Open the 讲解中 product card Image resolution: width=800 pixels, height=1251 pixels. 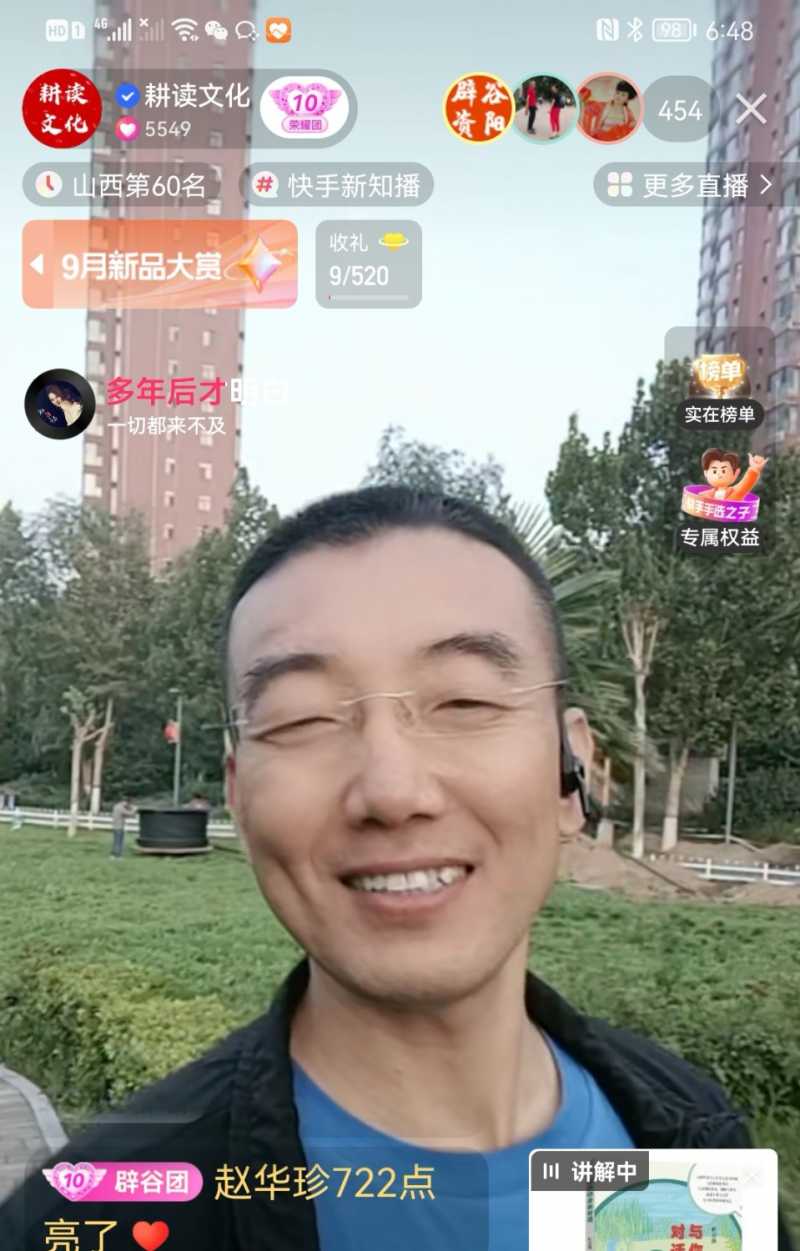pos(654,1200)
